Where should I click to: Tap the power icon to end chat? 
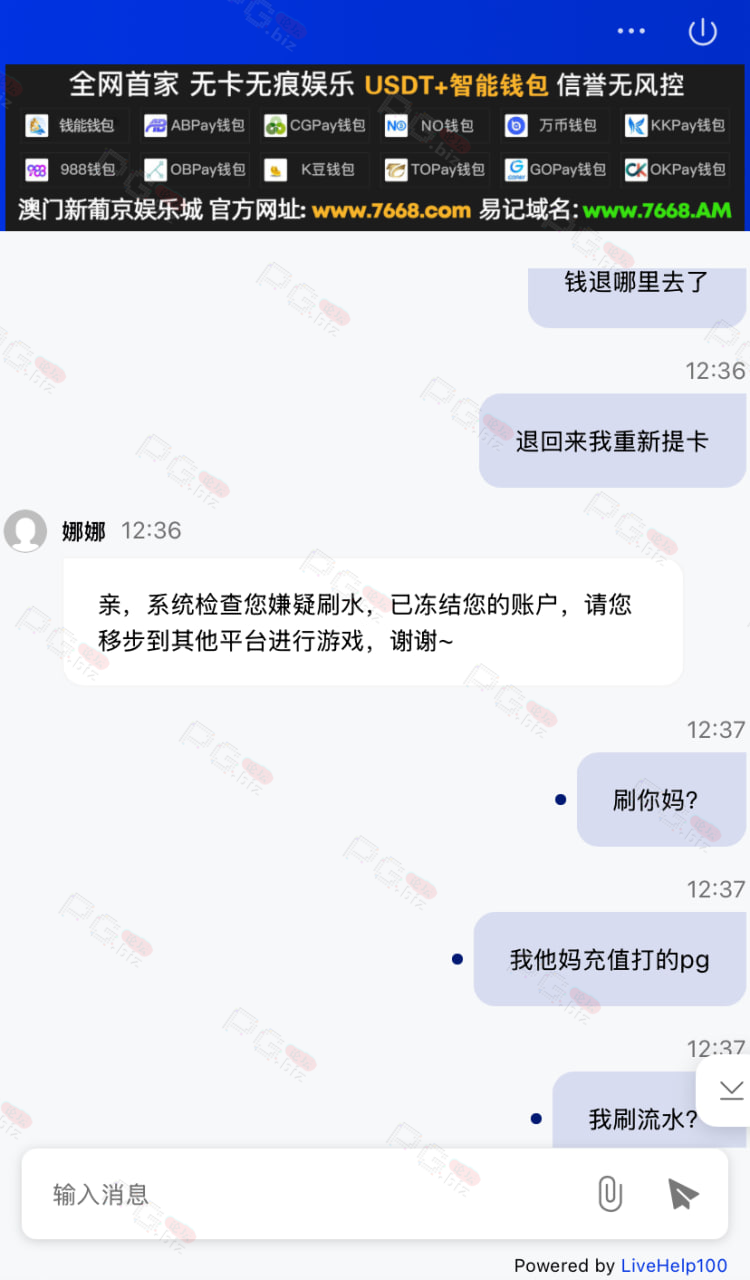click(703, 31)
